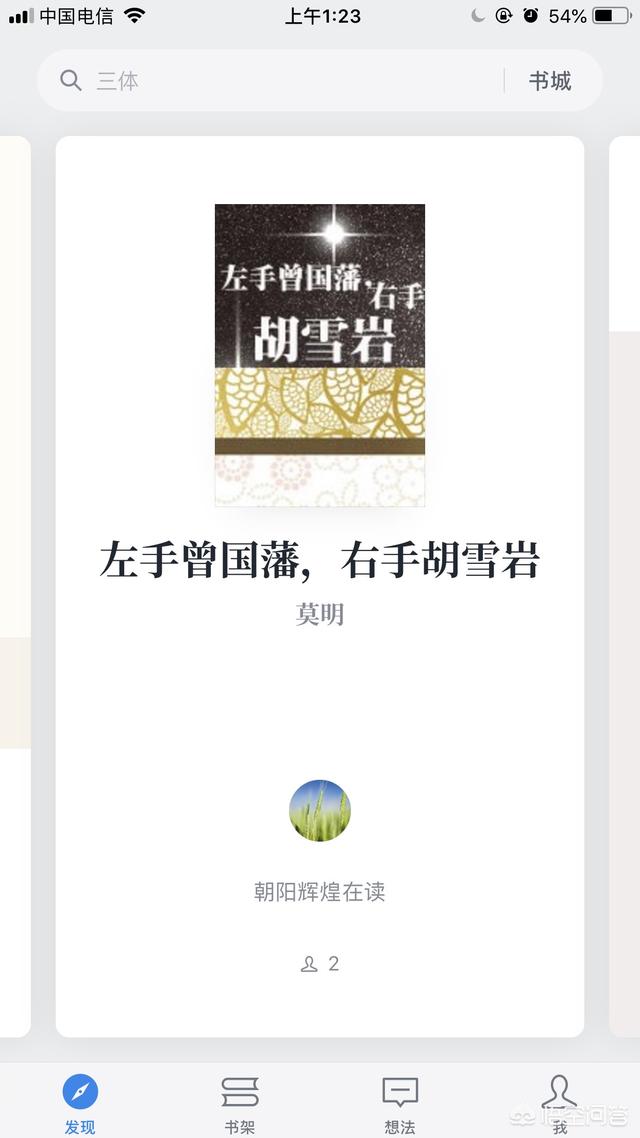Switch to the 发现 tab

[x=80, y=1103]
